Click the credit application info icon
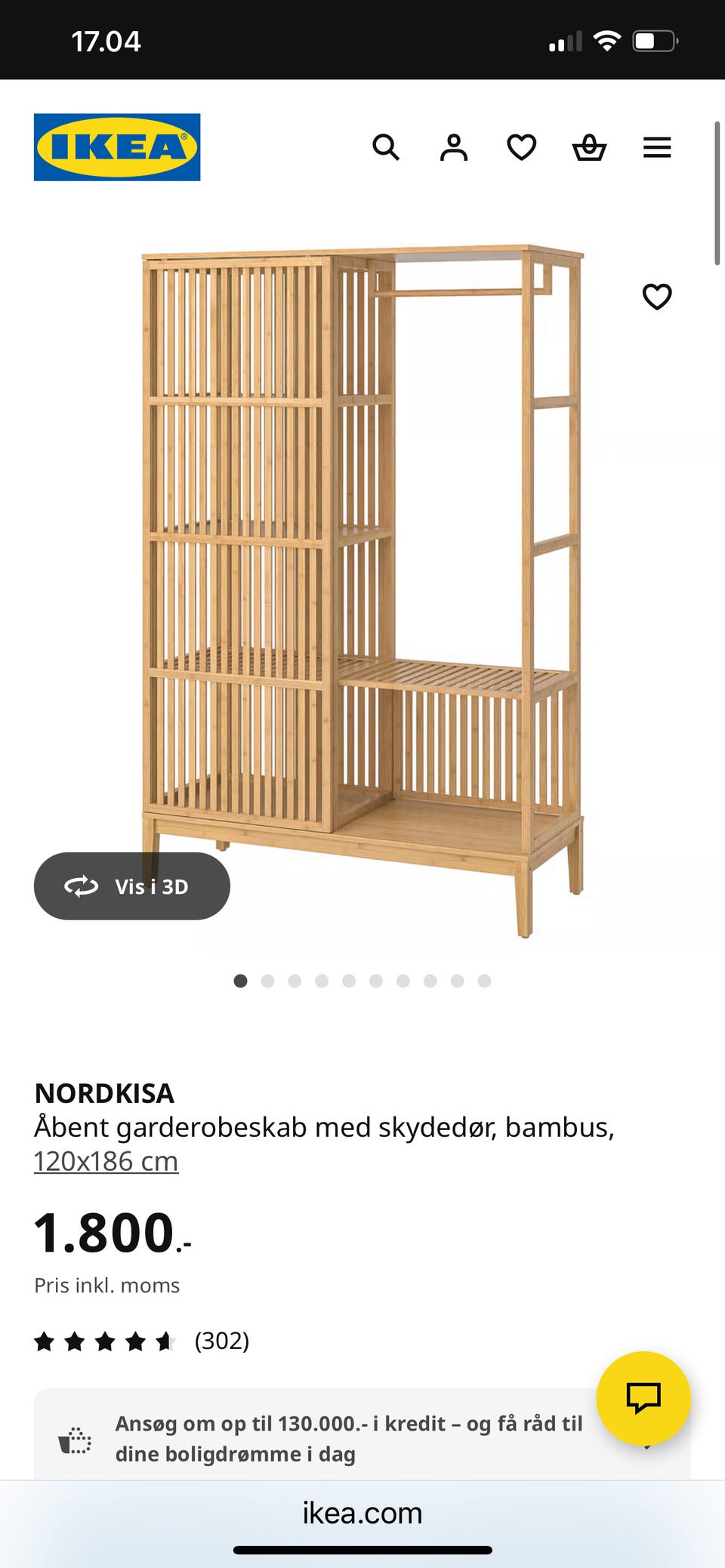 pos(76,1442)
